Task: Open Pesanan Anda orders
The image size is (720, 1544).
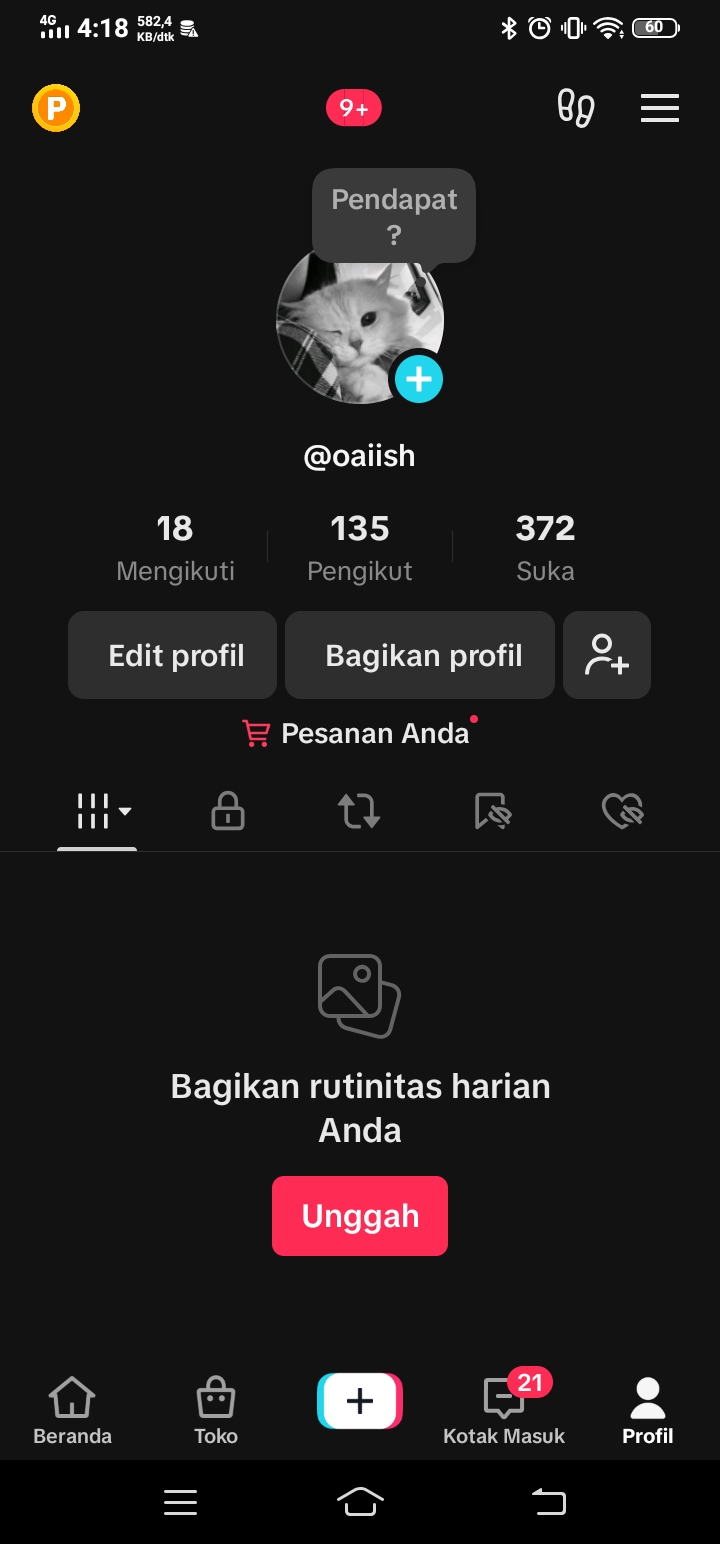Action: [358, 734]
